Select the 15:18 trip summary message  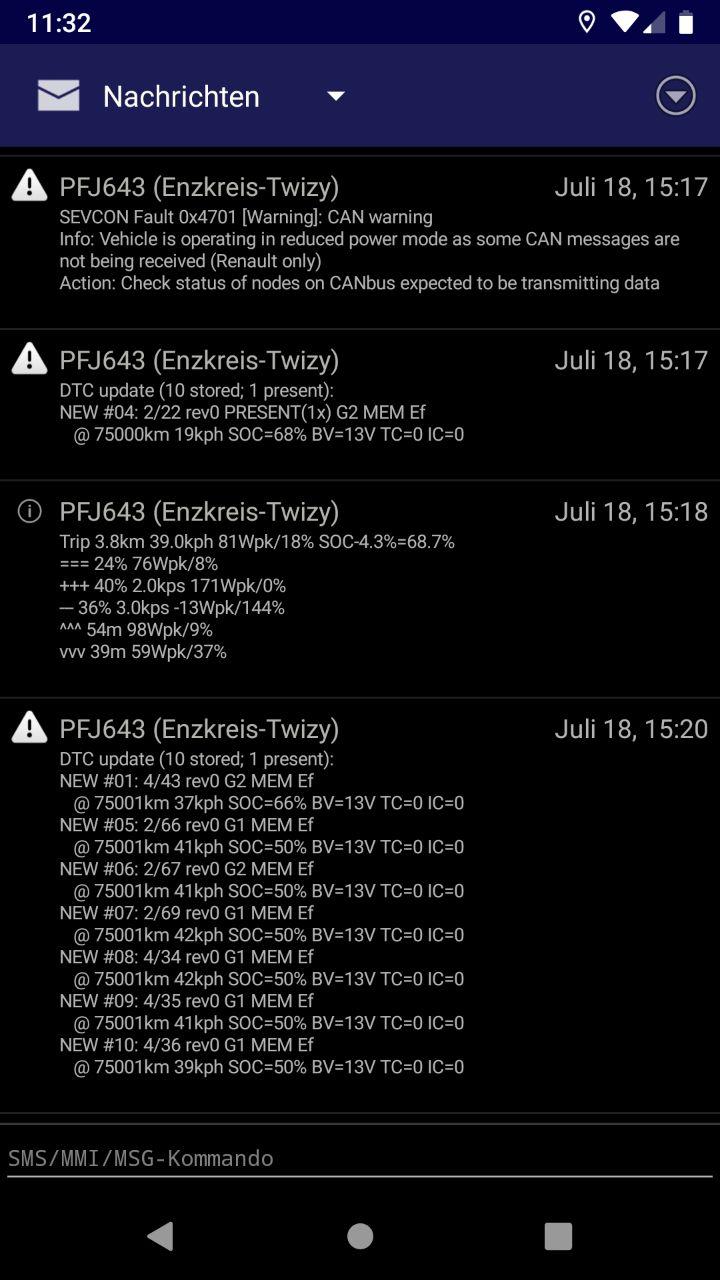point(360,585)
